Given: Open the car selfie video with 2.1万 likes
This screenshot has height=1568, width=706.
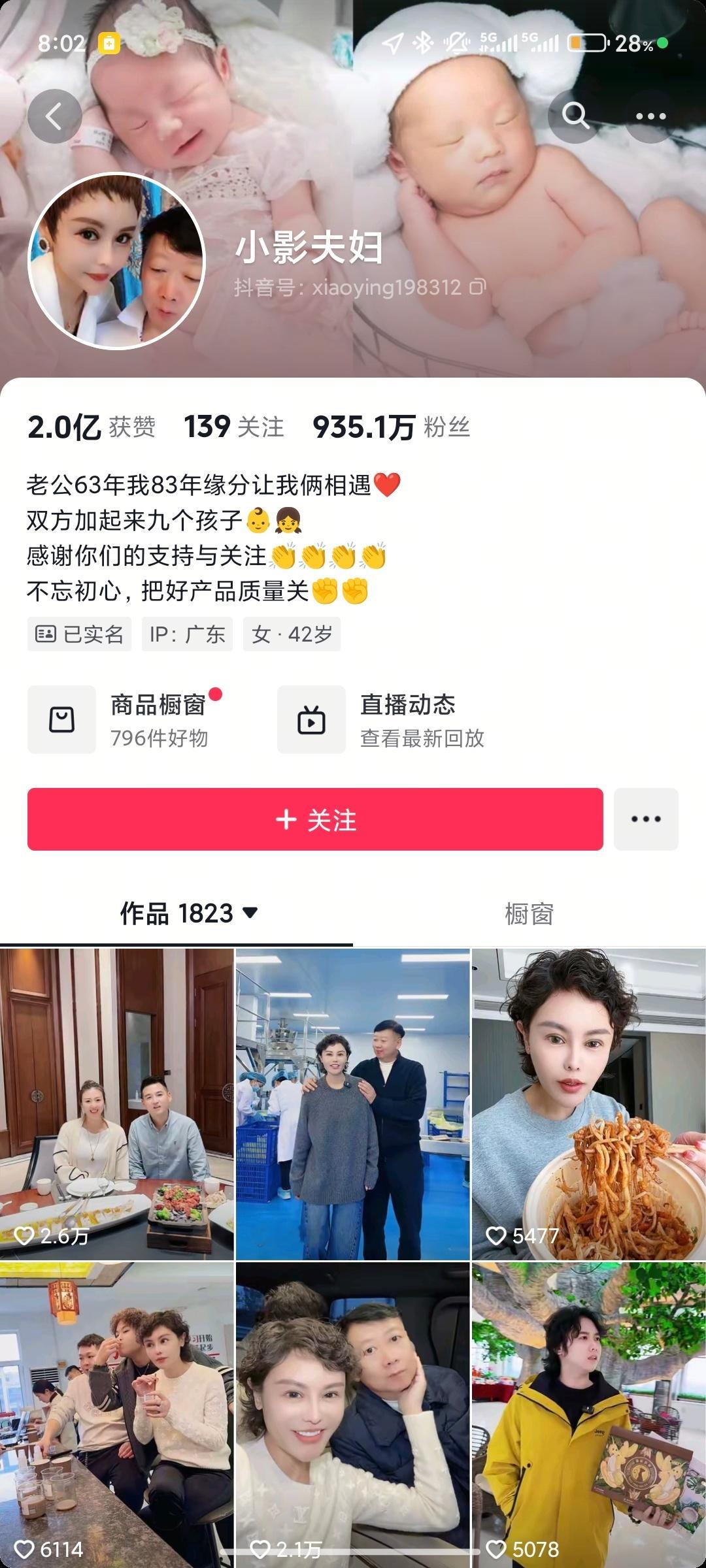Looking at the screenshot, I should point(353,1415).
